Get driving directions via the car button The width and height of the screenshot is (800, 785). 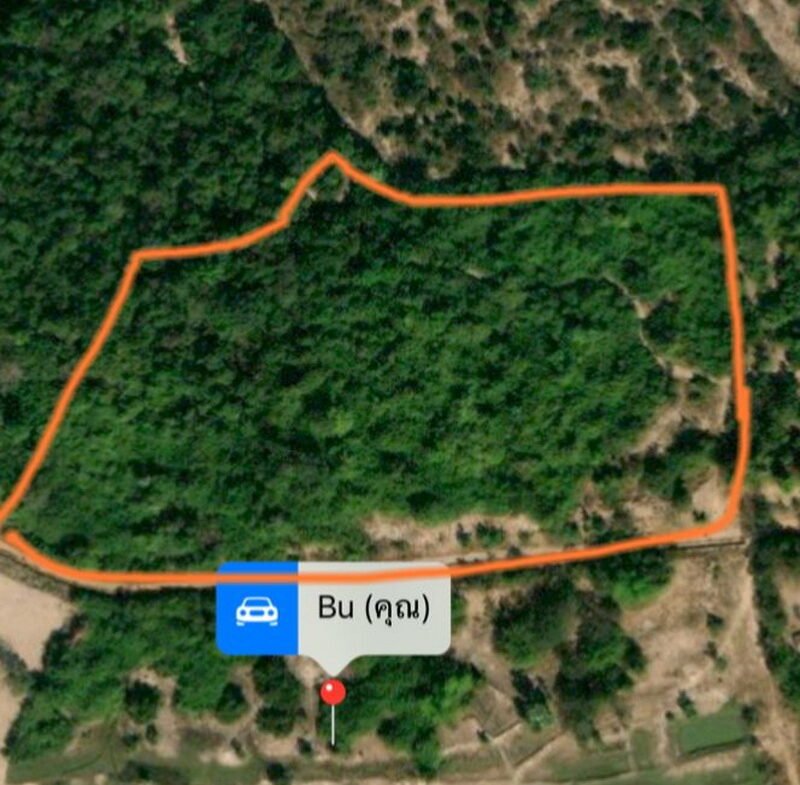(257, 608)
